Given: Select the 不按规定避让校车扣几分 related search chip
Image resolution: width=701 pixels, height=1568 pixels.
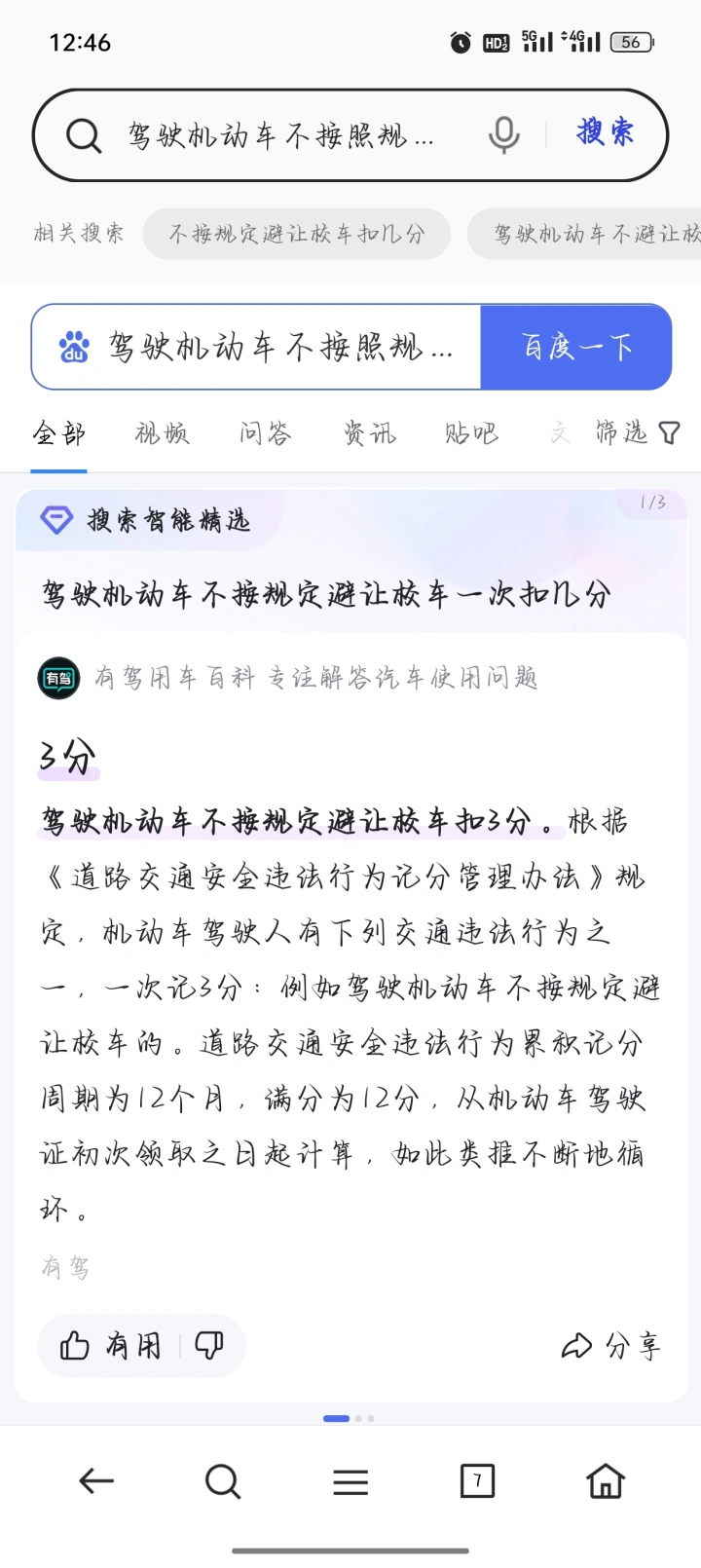Looking at the screenshot, I should pos(297,234).
